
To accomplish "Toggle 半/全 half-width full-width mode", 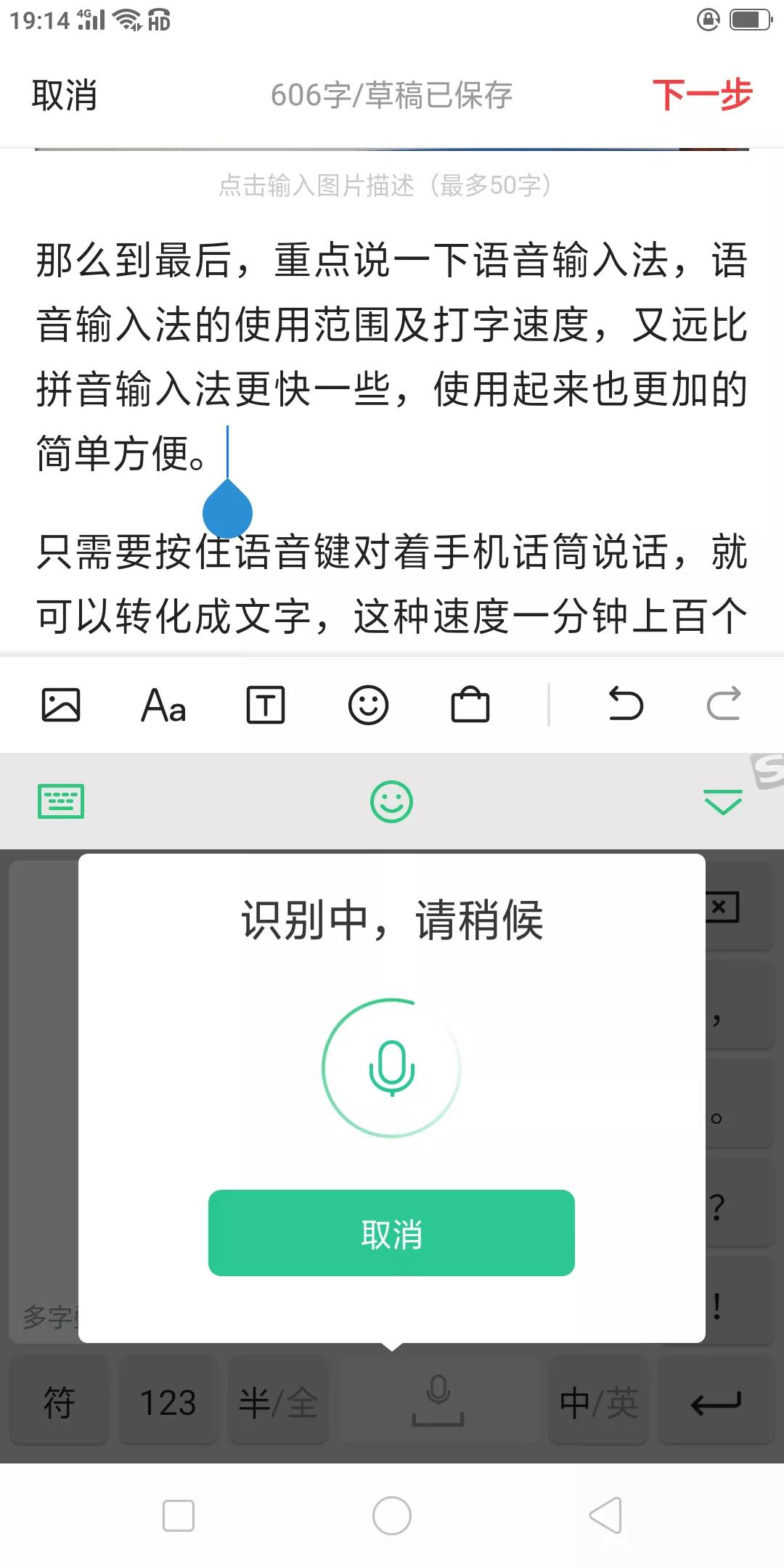I will [277, 1402].
